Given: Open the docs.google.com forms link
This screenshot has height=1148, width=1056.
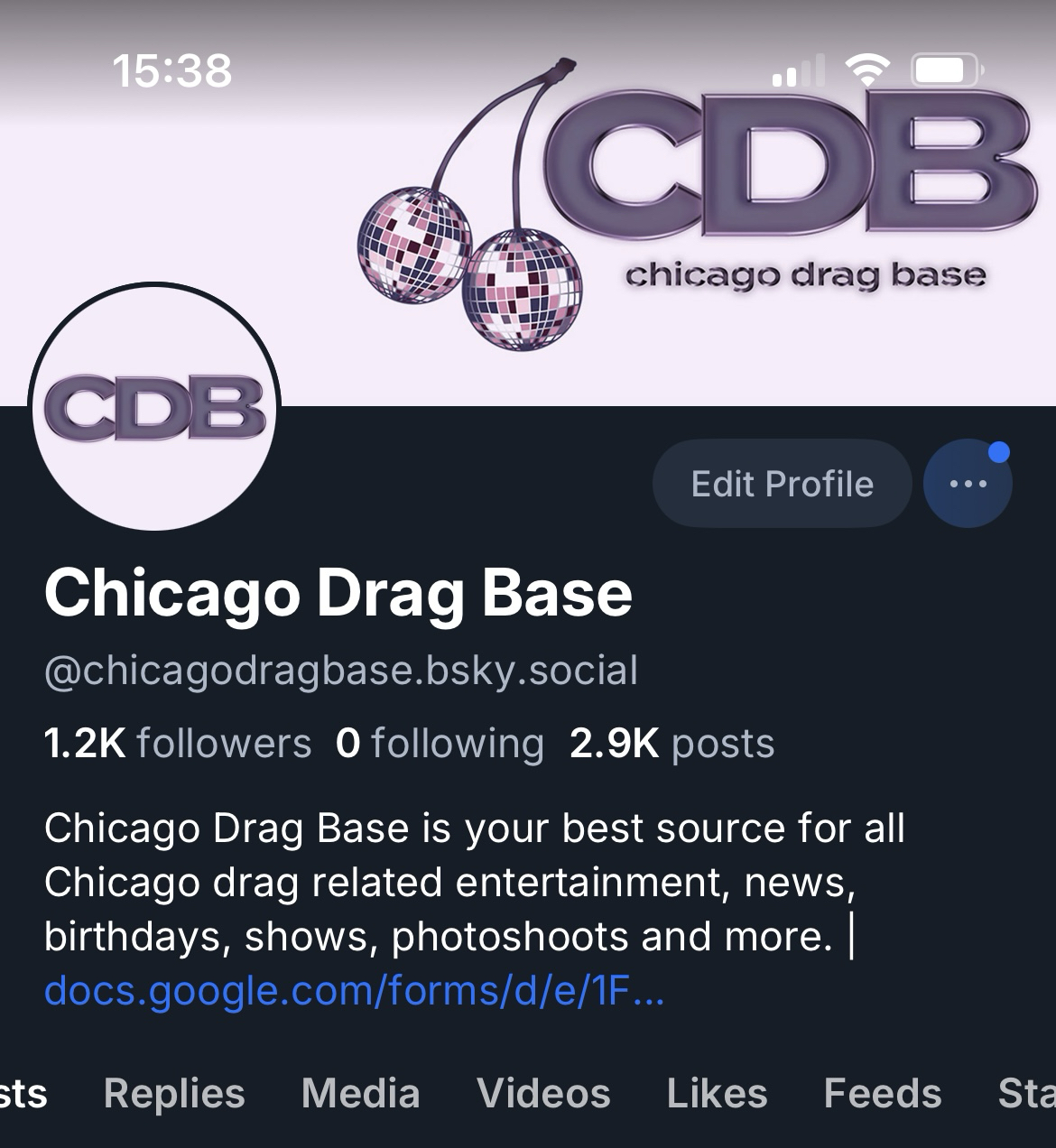Looking at the screenshot, I should point(354,991).
